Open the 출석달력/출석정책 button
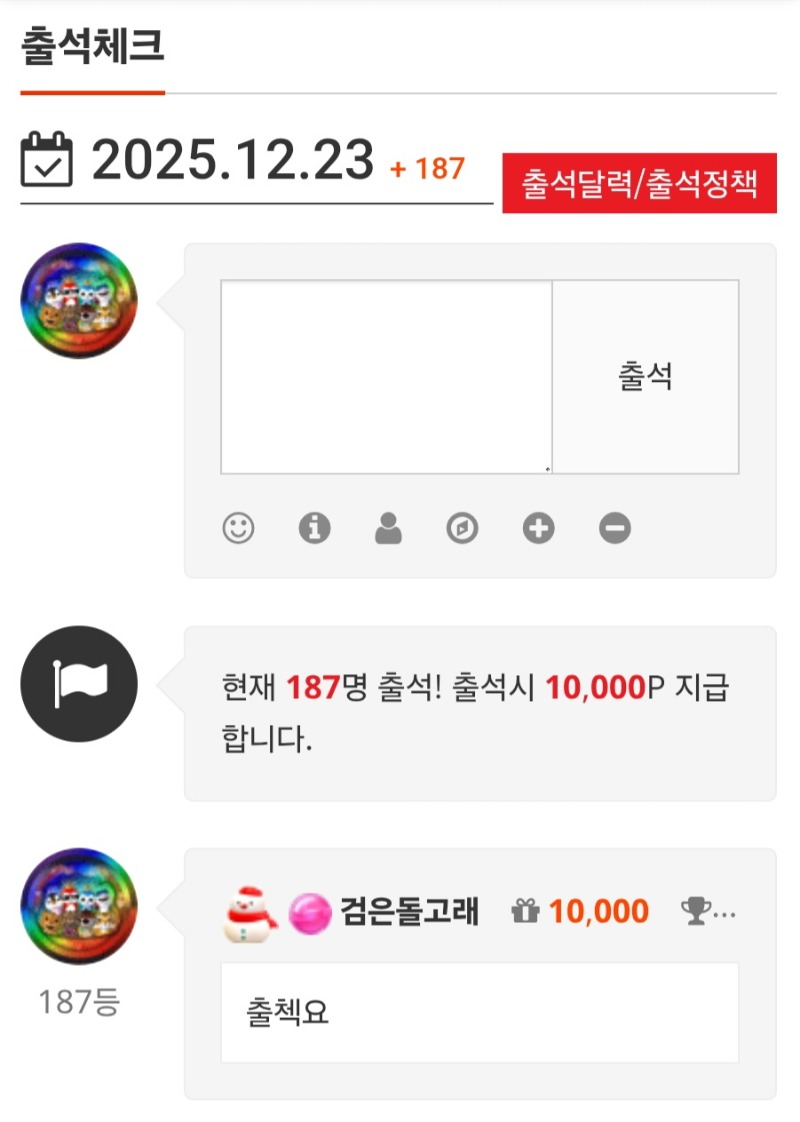This screenshot has width=800, height=1122. click(x=639, y=183)
